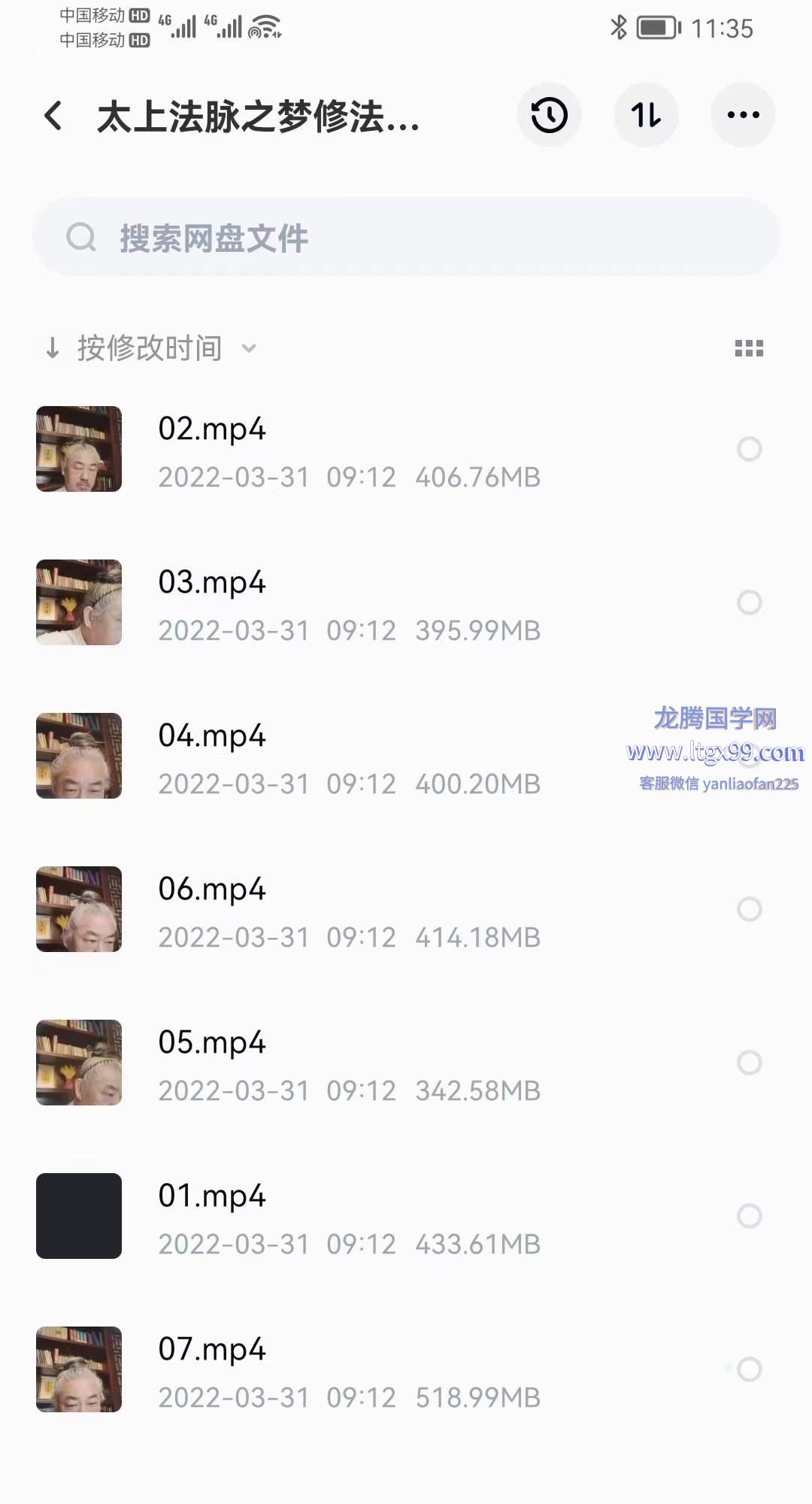Switch to grid view layout
The height and width of the screenshot is (1504, 812).
click(749, 348)
